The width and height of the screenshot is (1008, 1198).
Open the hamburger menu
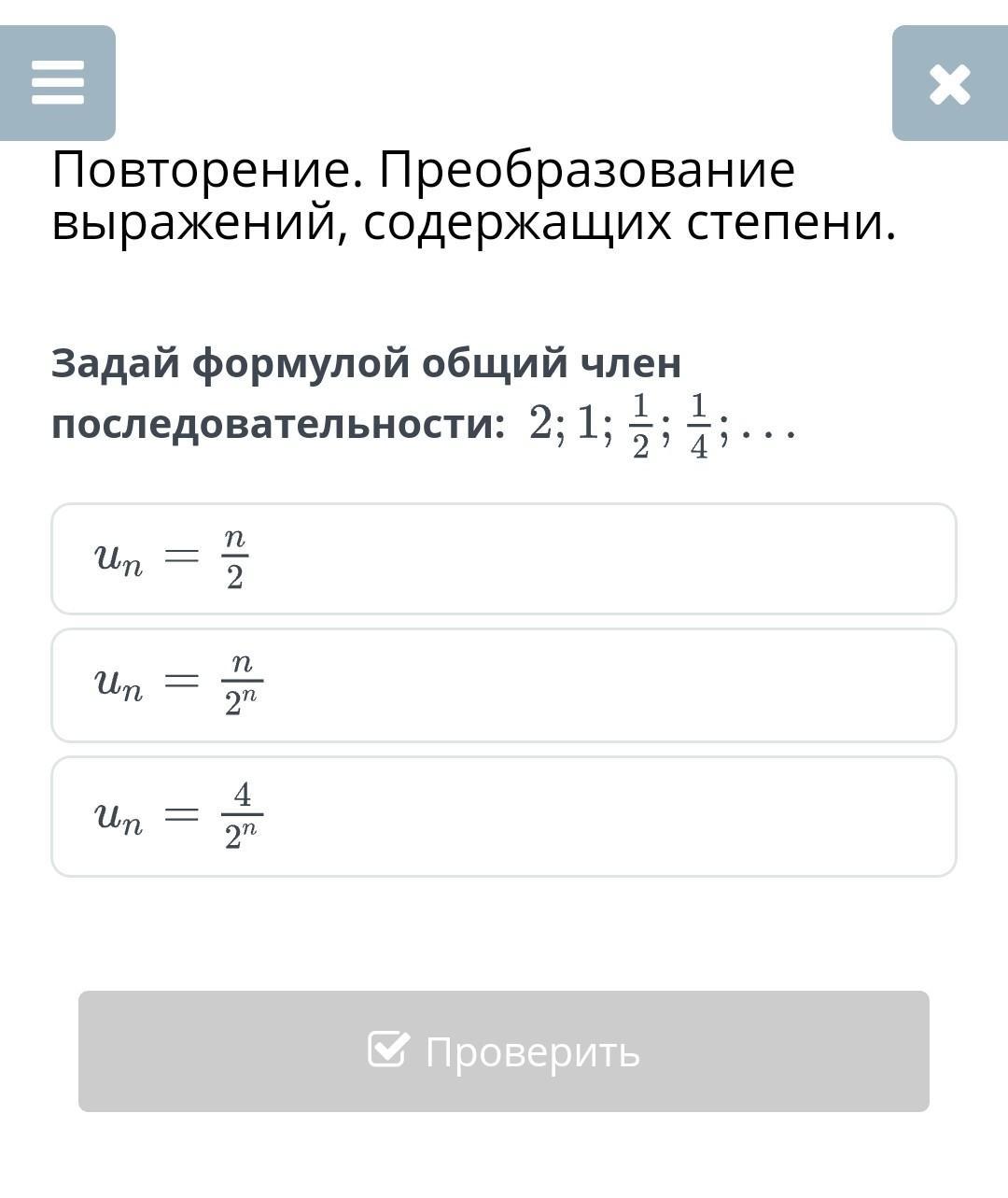[x=58, y=83]
